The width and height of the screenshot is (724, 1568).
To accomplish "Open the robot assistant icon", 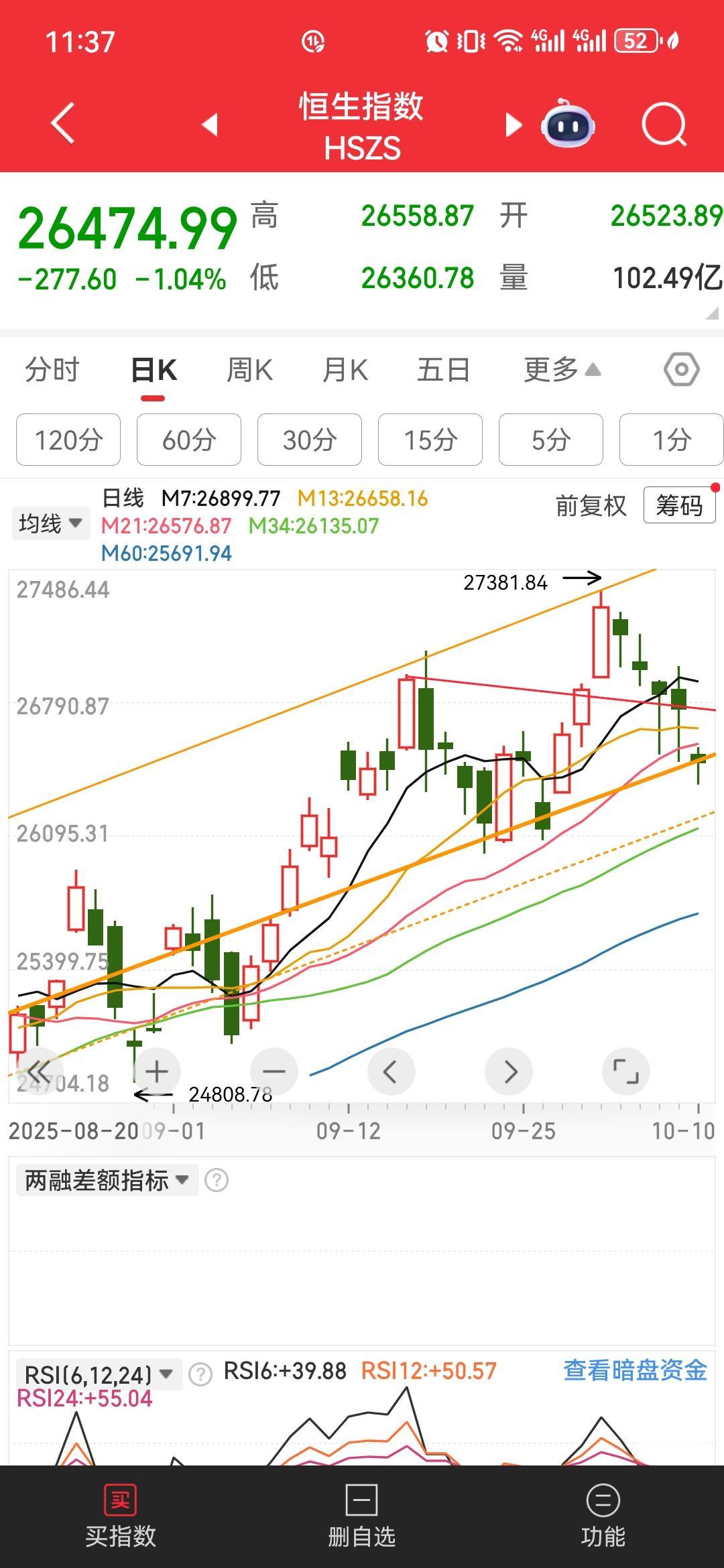I will (x=568, y=125).
